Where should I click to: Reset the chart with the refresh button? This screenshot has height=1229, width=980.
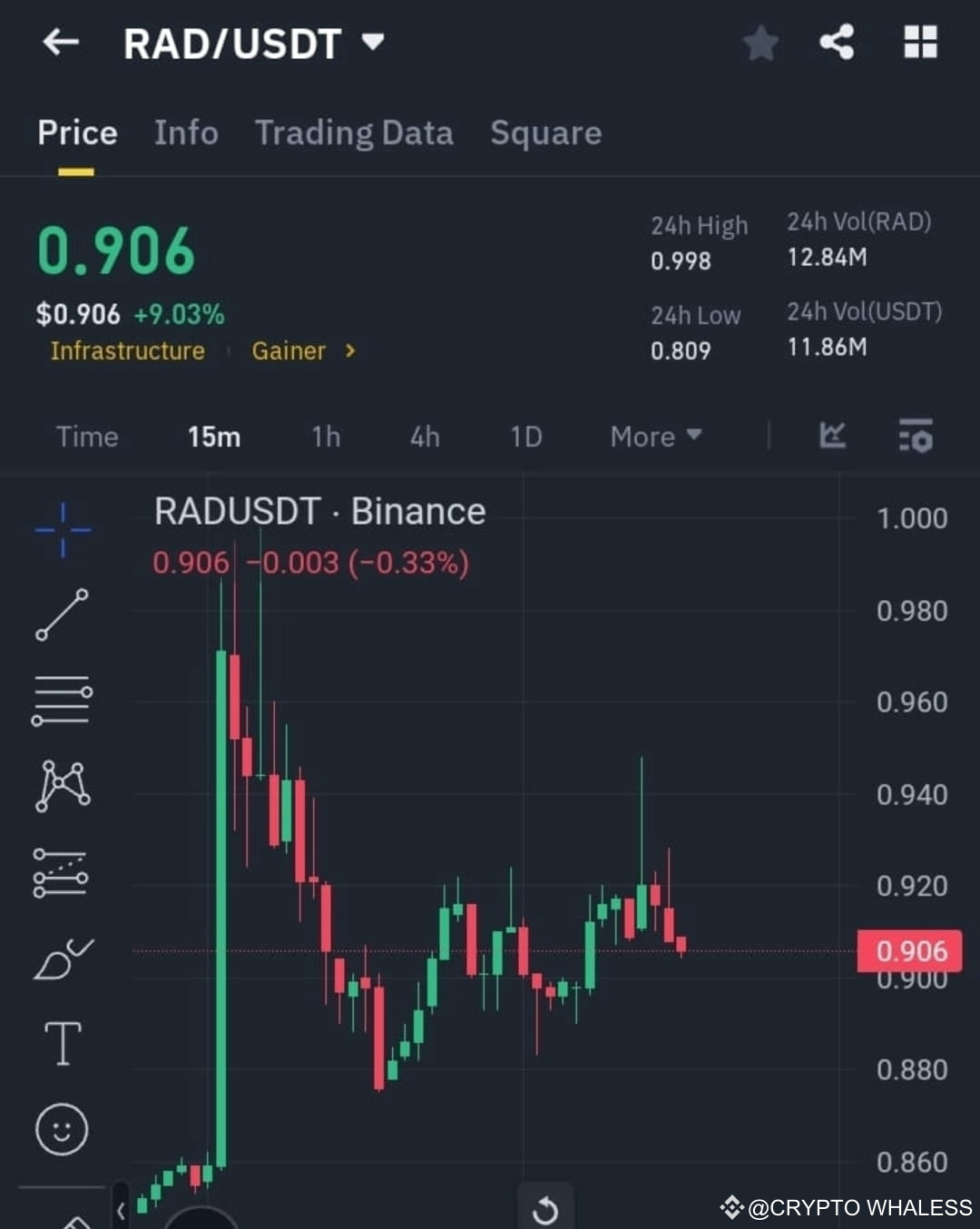(x=545, y=1208)
